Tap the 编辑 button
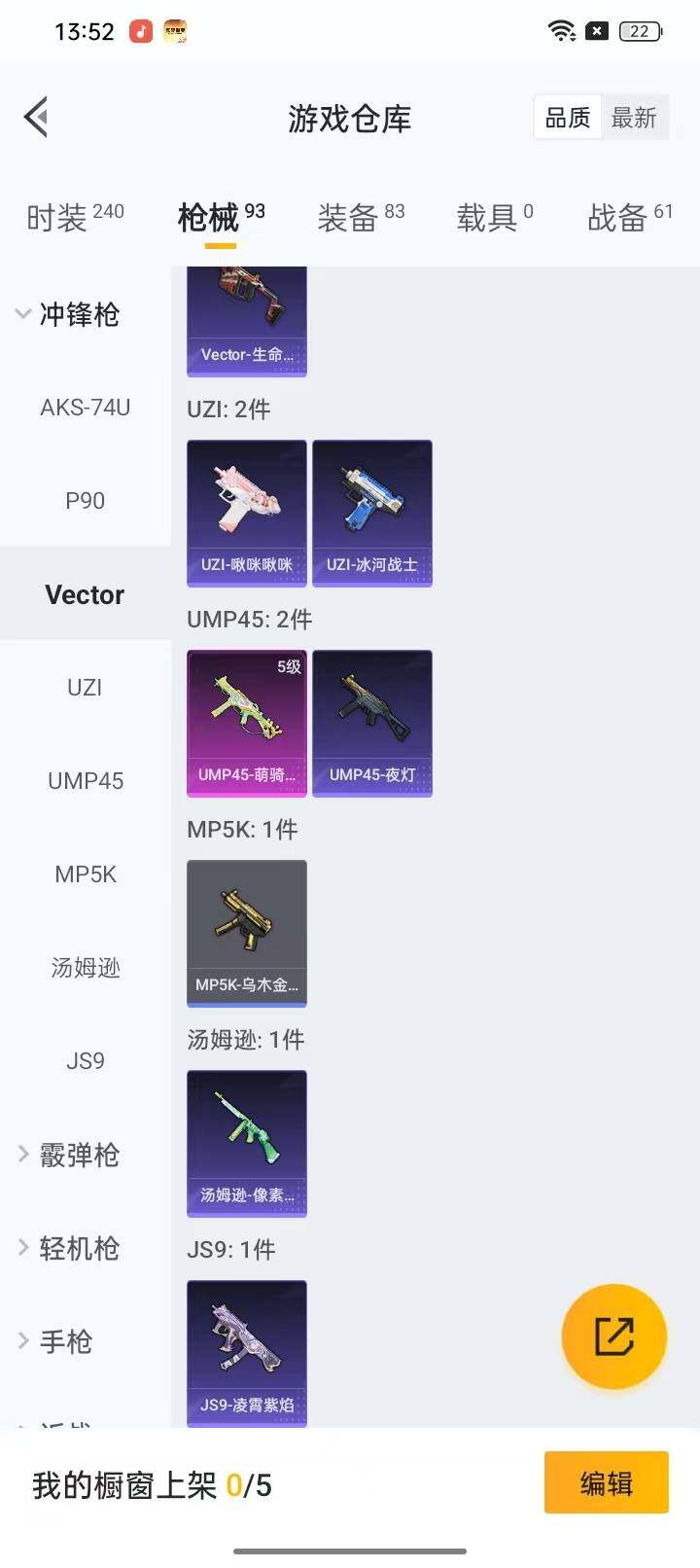The image size is (700, 1568). [606, 1482]
